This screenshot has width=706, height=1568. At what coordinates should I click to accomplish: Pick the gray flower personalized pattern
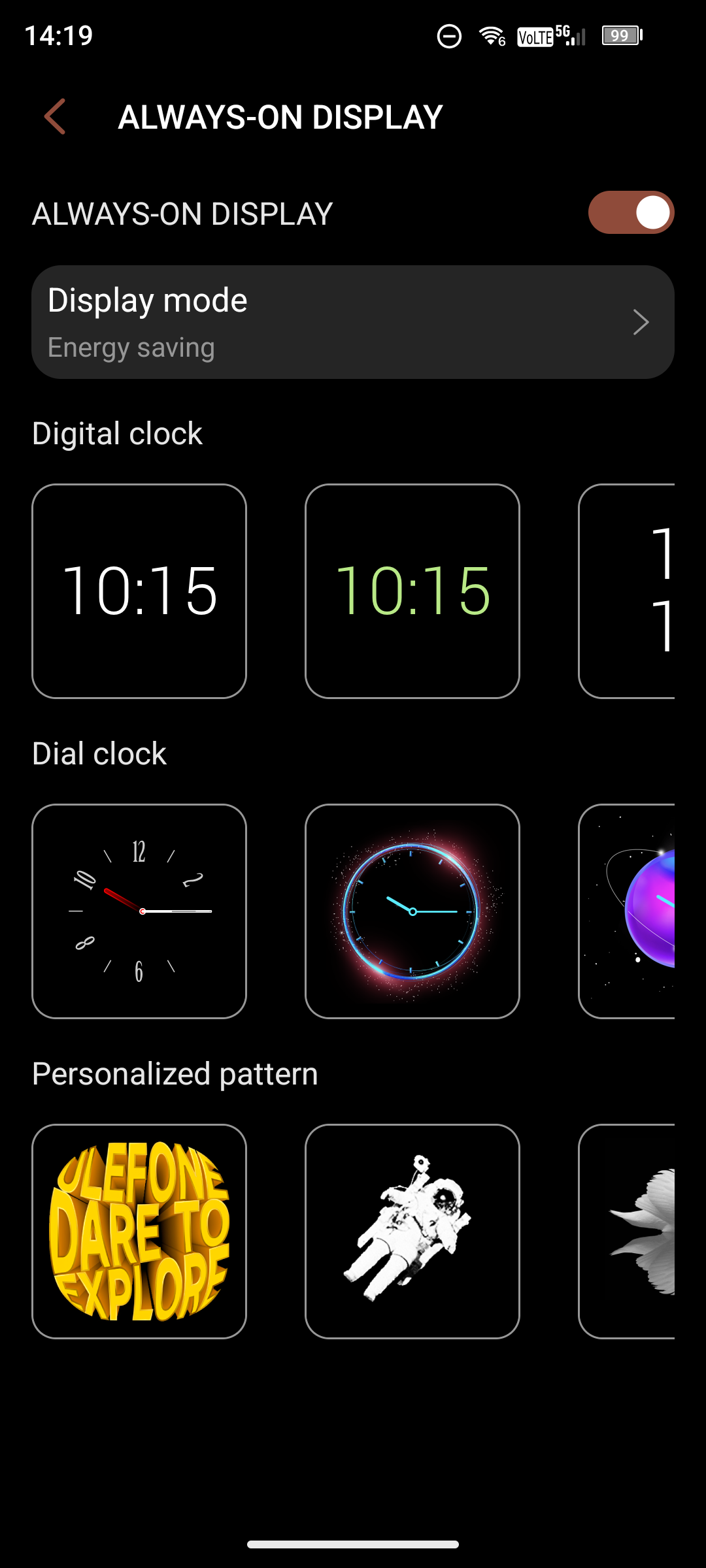(627, 1232)
